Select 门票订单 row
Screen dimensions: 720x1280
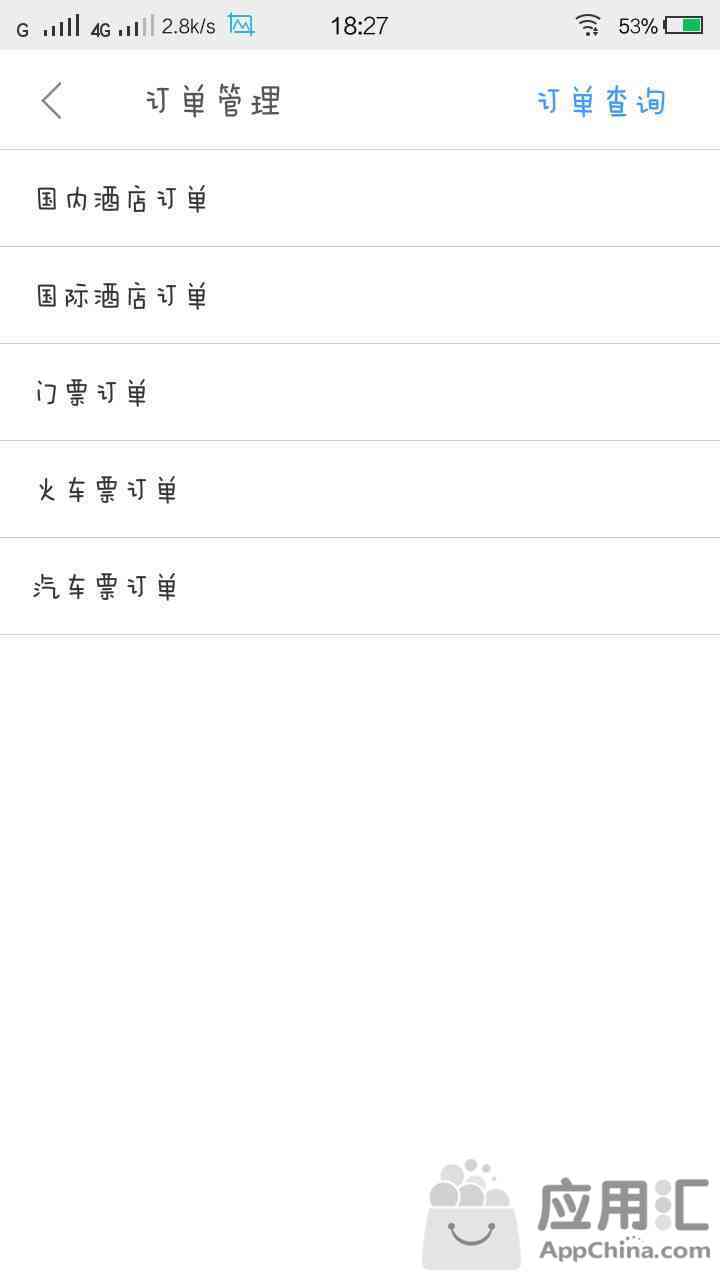click(360, 392)
